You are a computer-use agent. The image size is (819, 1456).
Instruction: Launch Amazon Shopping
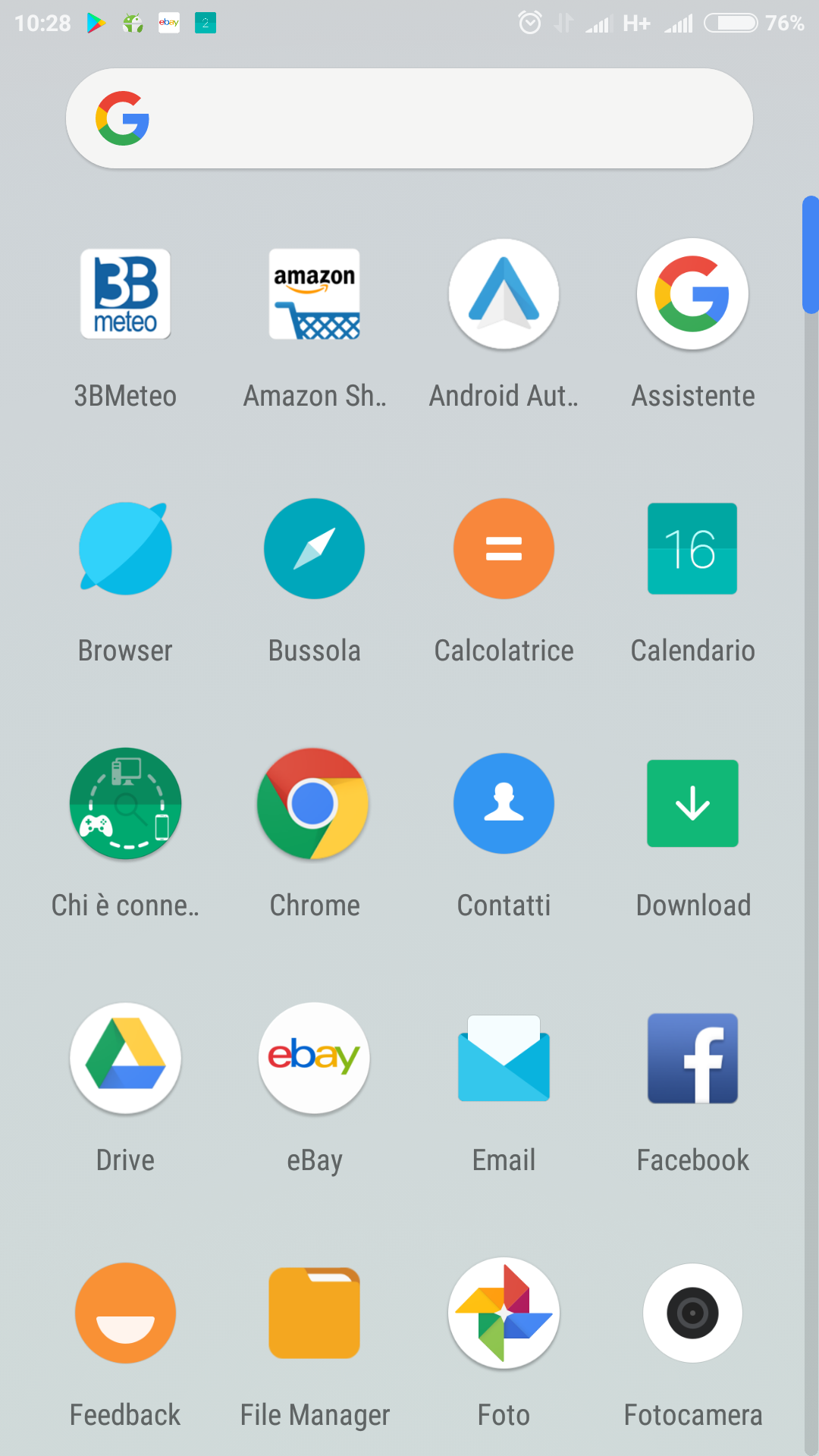point(315,293)
